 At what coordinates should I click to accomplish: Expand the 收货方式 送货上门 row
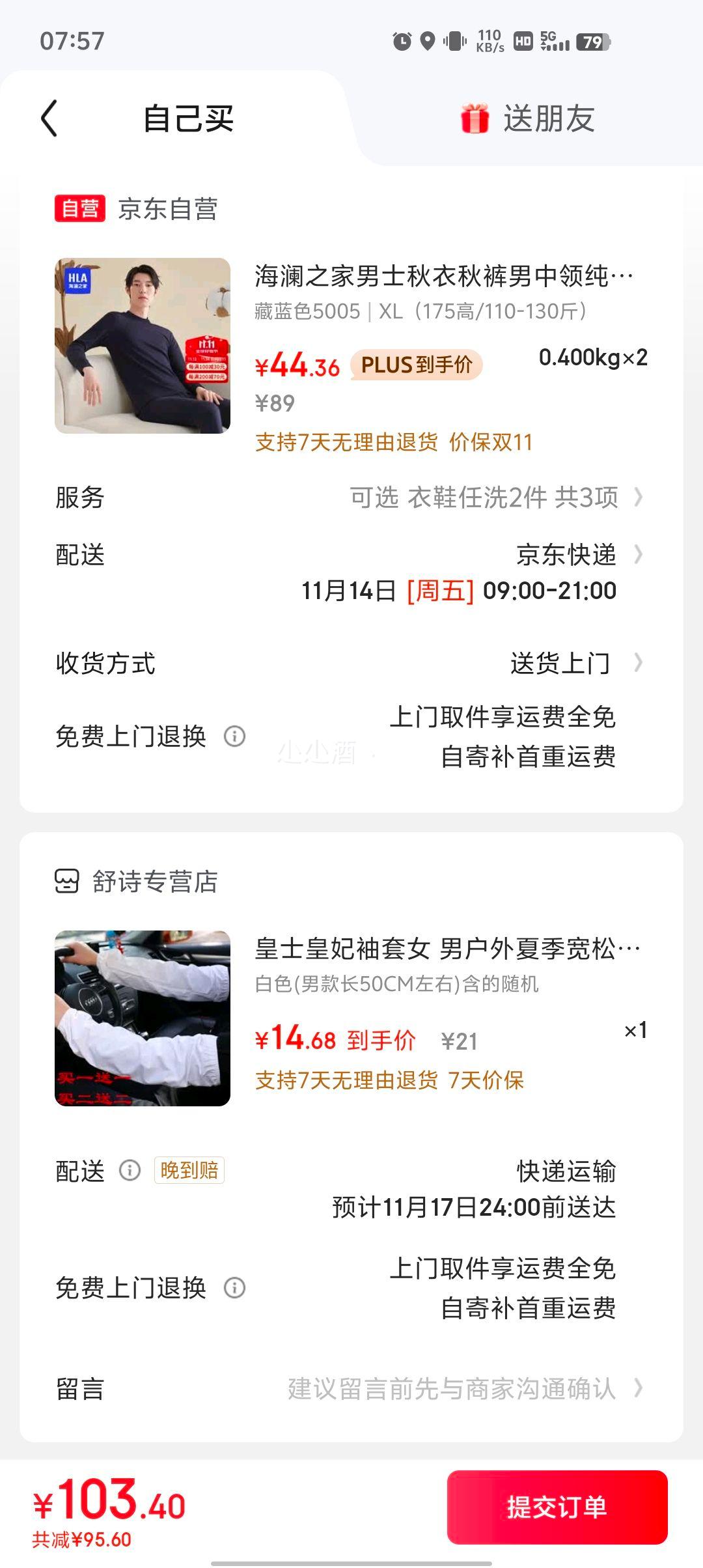tap(640, 663)
